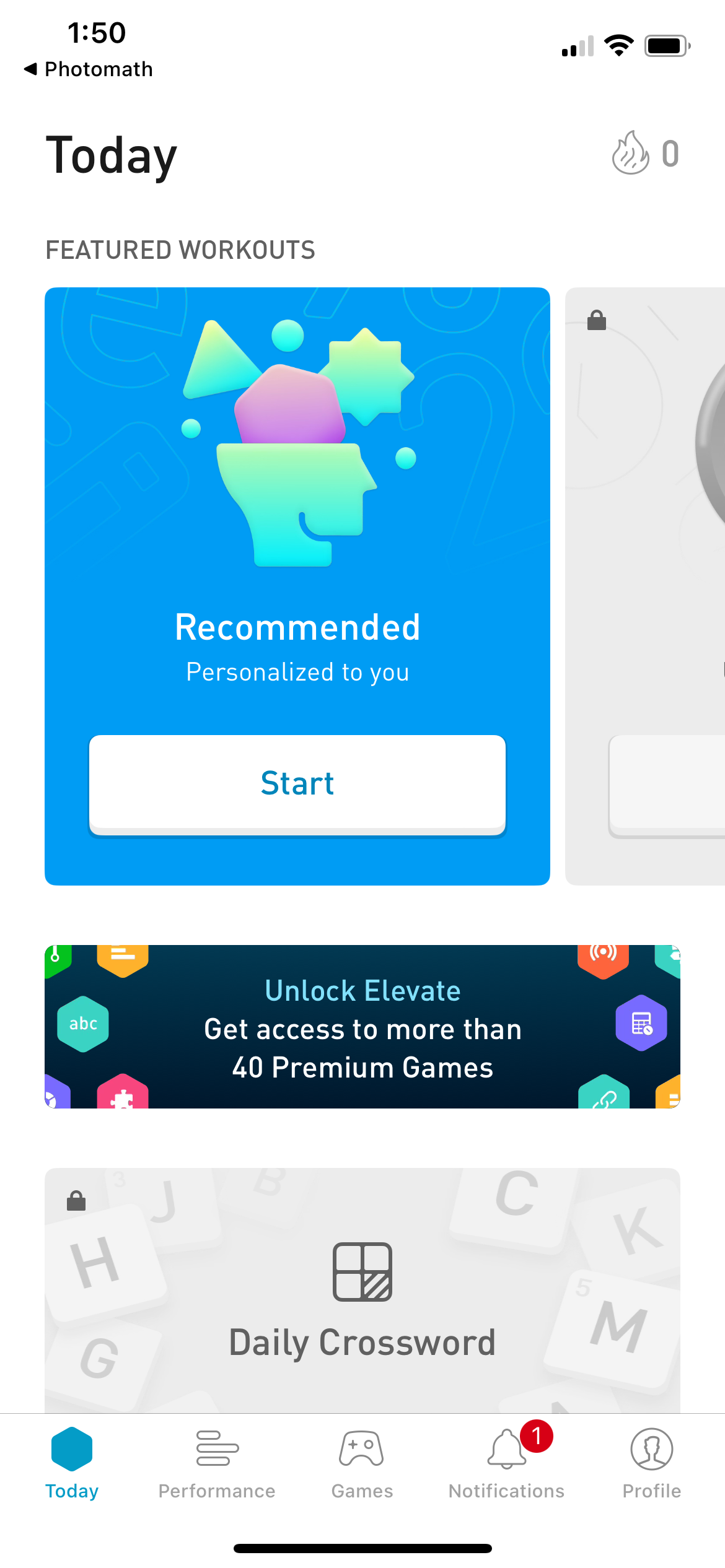The height and width of the screenshot is (1568, 725).
Task: Tap the lock icon on Daily Crossword card
Action: coord(77,1199)
